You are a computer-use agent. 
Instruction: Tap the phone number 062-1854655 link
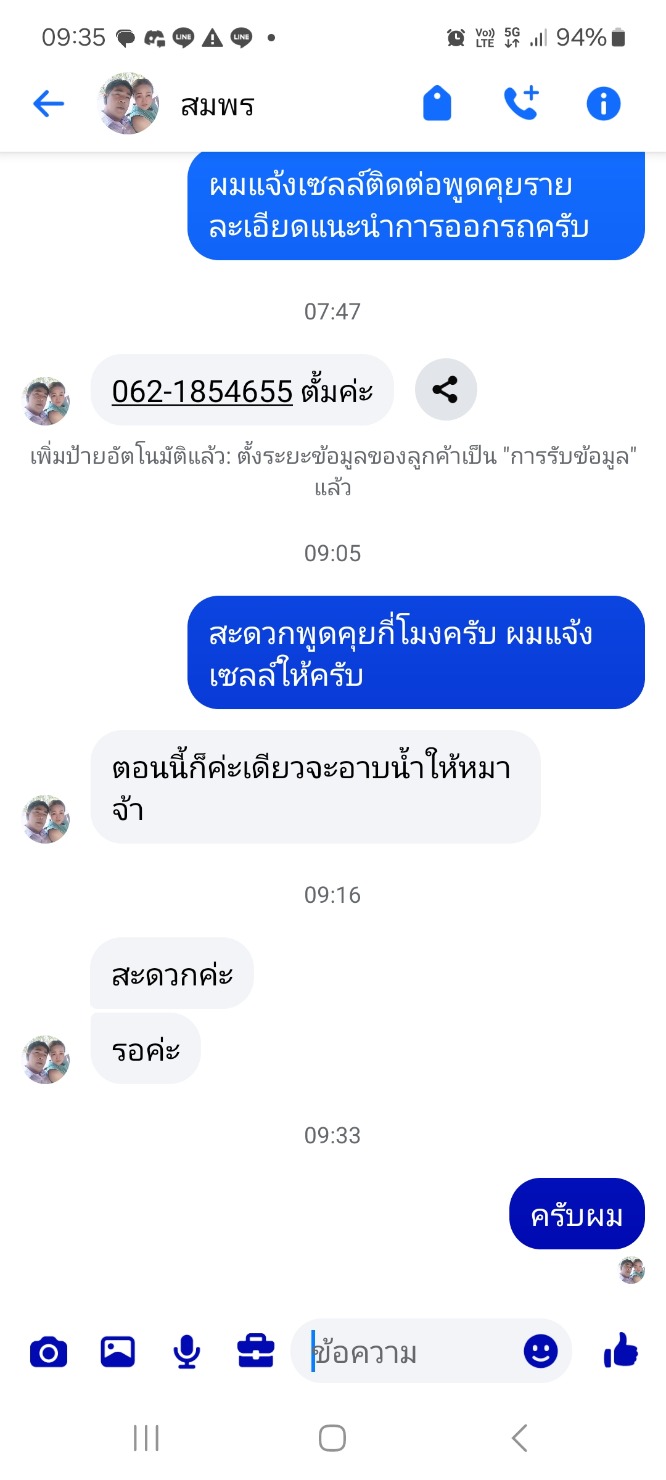point(202,391)
